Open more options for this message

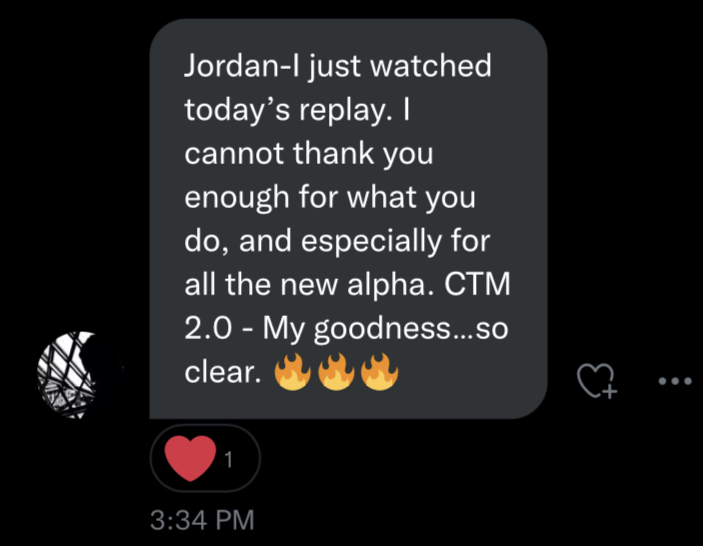point(674,380)
